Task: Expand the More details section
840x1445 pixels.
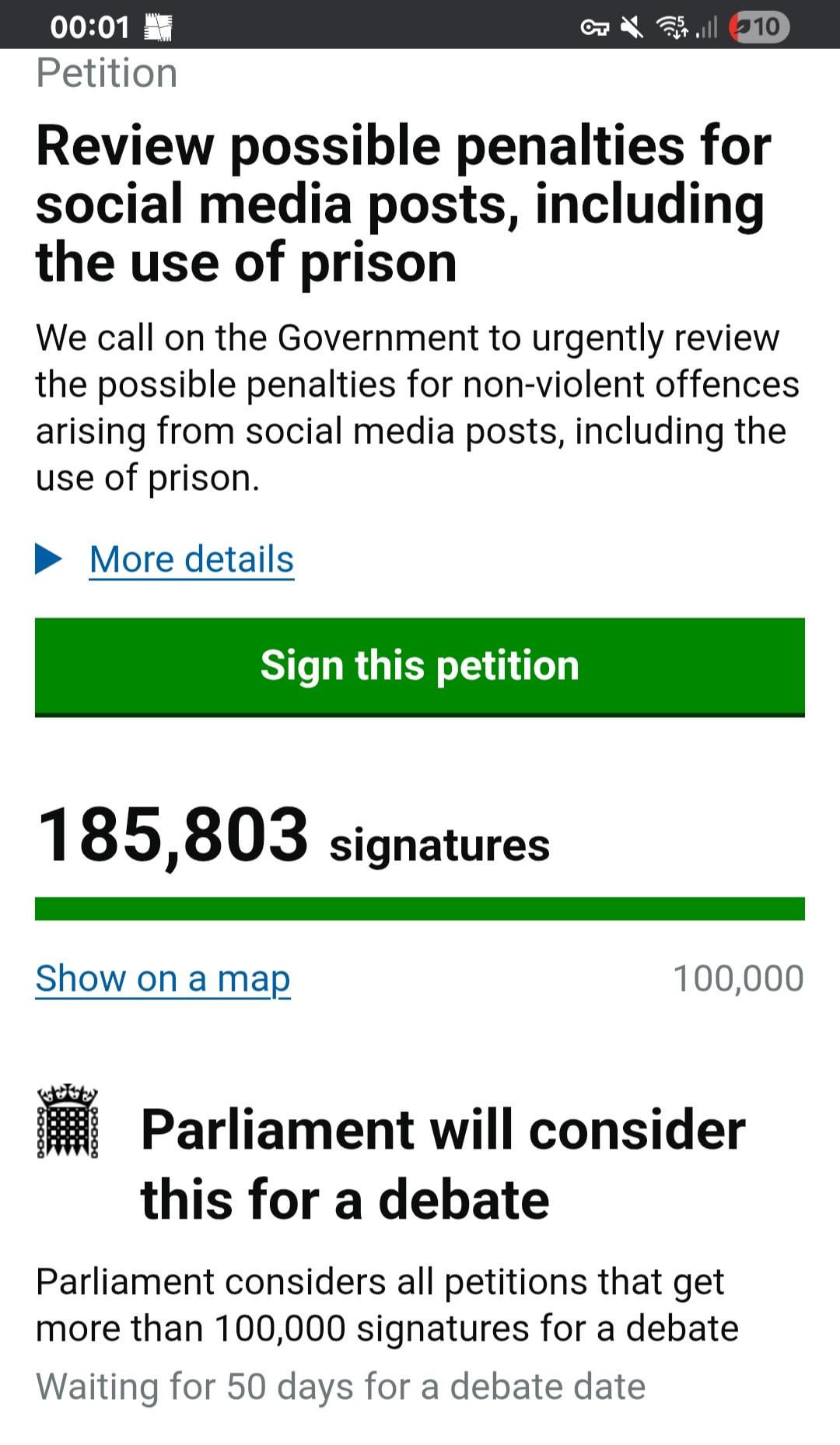Action: (x=191, y=559)
